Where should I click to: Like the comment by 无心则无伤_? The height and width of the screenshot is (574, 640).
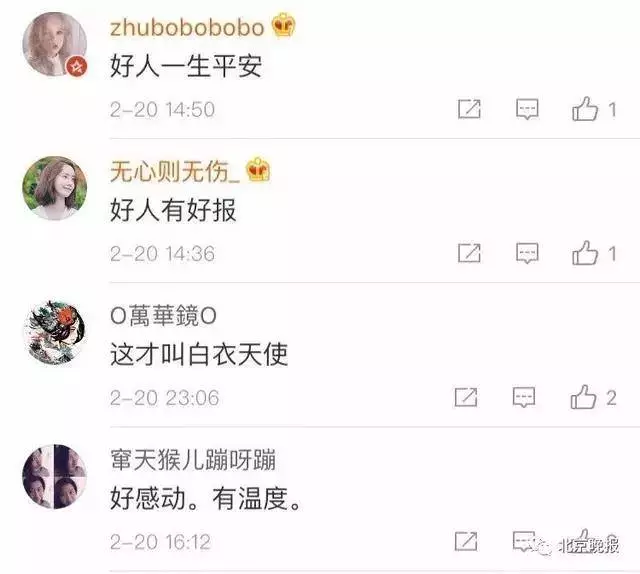585,254
